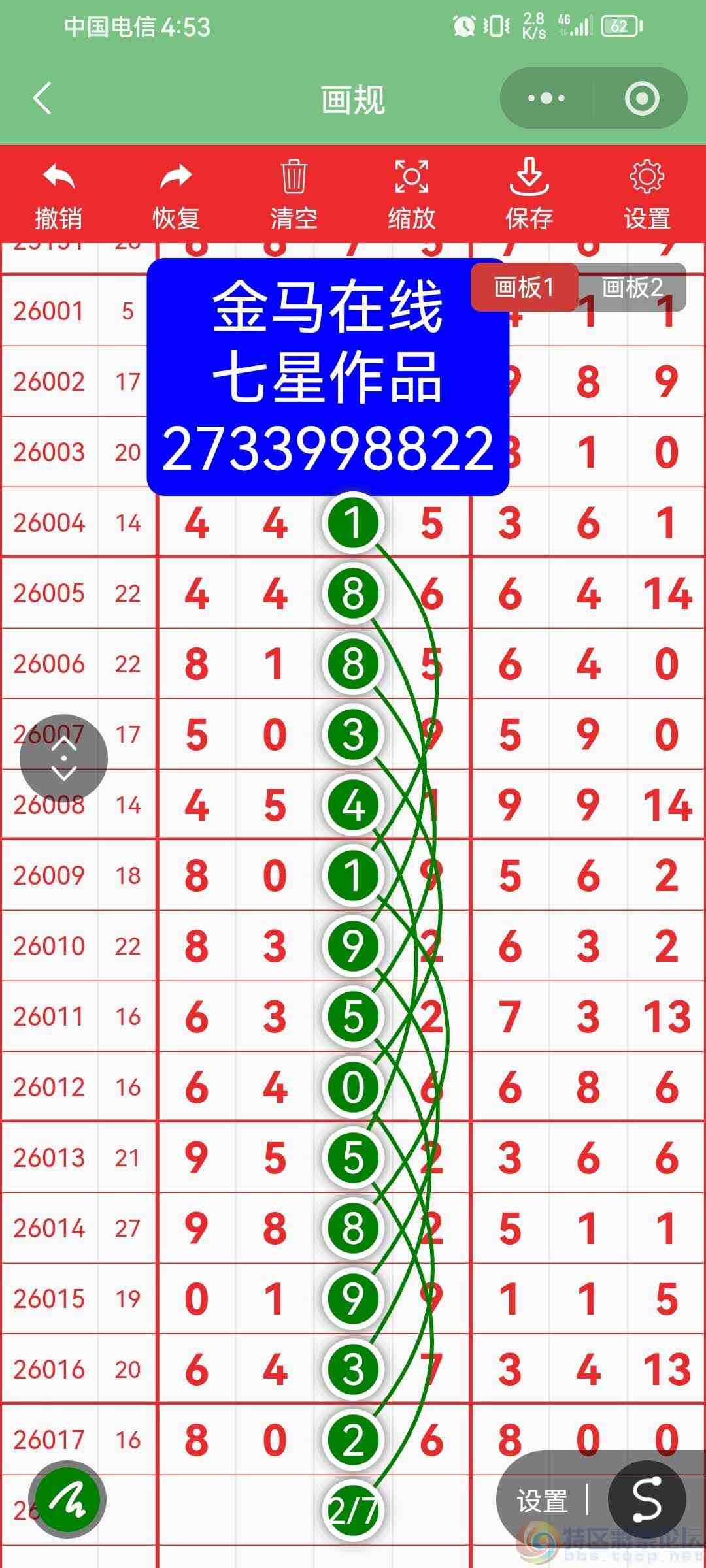Viewport: 706px width, 1568px height.
Task: Tap the 缩放 zoom icon
Action: 411,176
